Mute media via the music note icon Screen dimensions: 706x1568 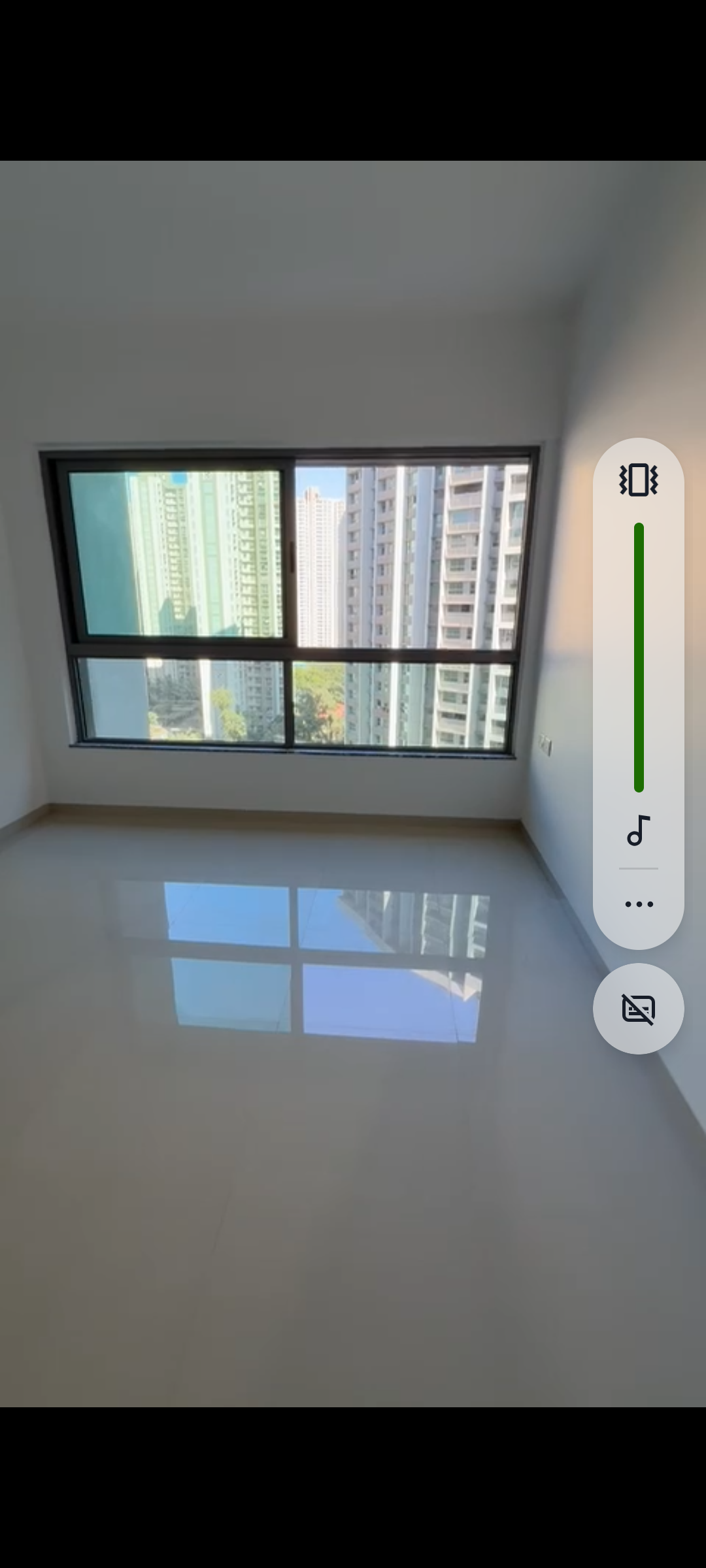click(638, 830)
